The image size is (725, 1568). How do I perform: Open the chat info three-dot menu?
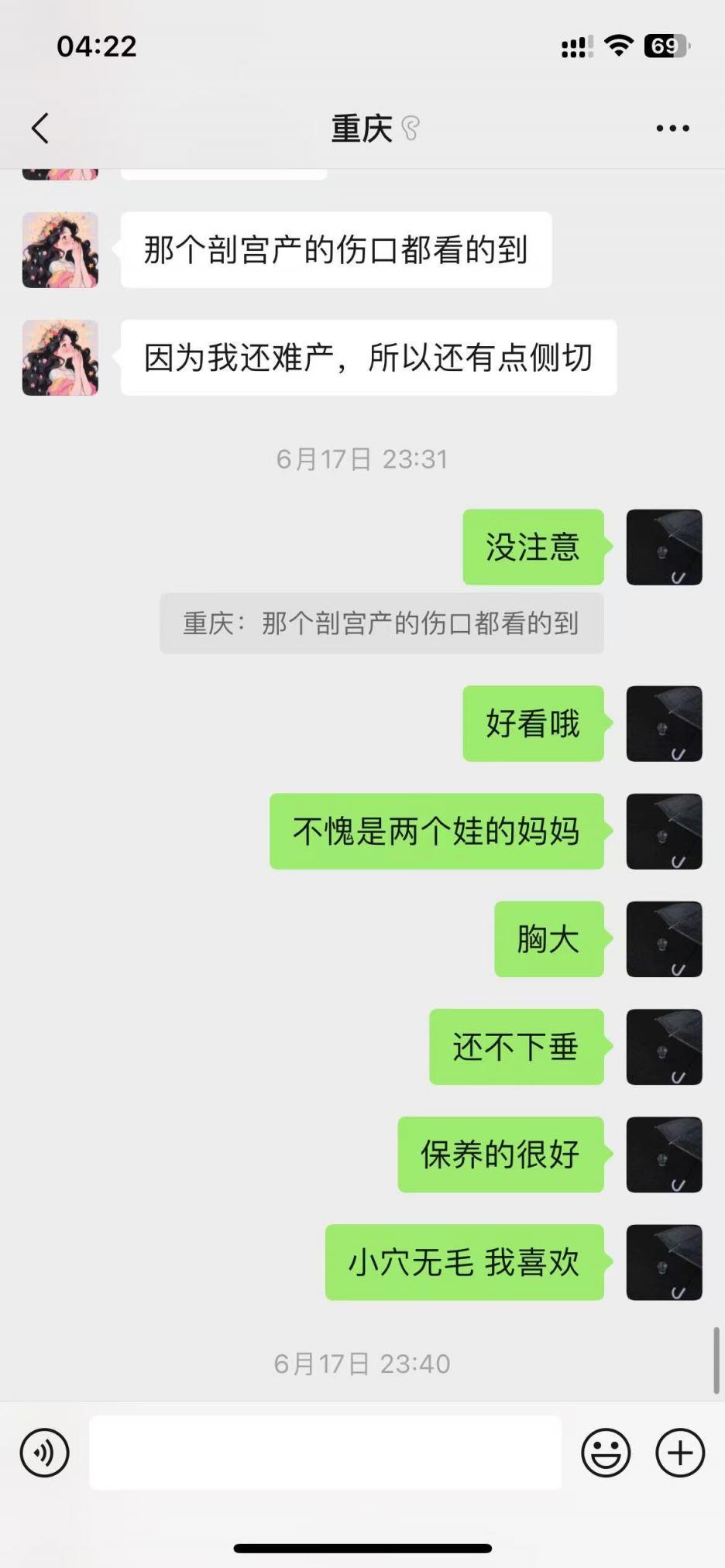point(672,129)
